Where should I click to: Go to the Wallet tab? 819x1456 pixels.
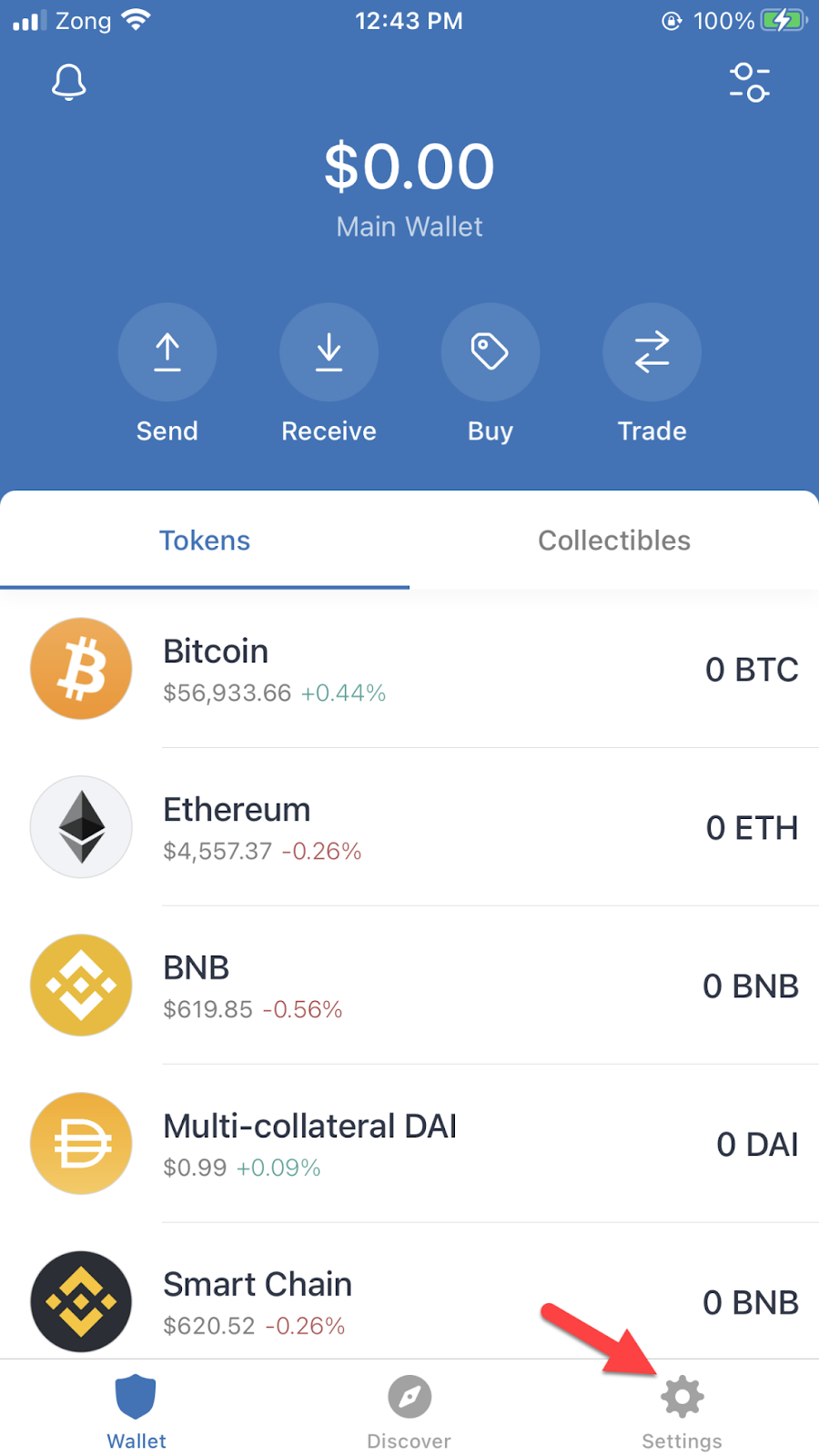136,1411
